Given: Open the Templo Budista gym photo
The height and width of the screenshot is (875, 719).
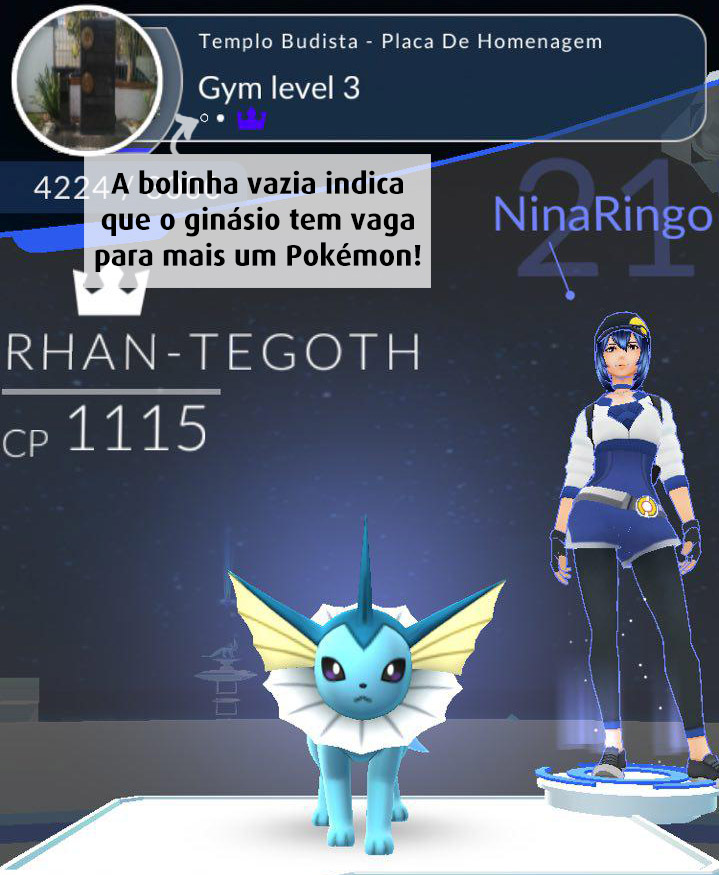Looking at the screenshot, I should tap(88, 78).
